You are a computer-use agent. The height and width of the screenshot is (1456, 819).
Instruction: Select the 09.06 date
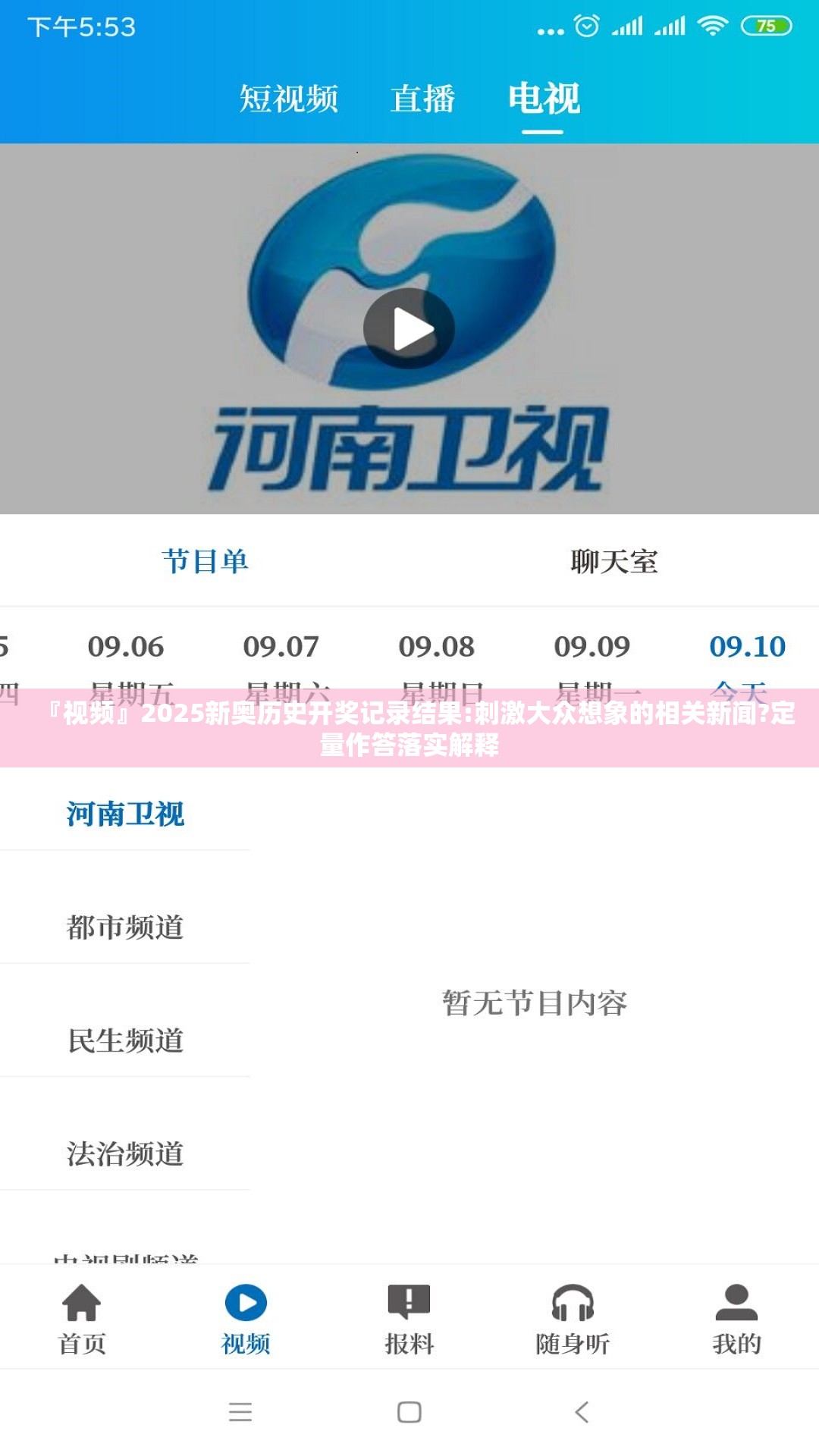(x=126, y=661)
